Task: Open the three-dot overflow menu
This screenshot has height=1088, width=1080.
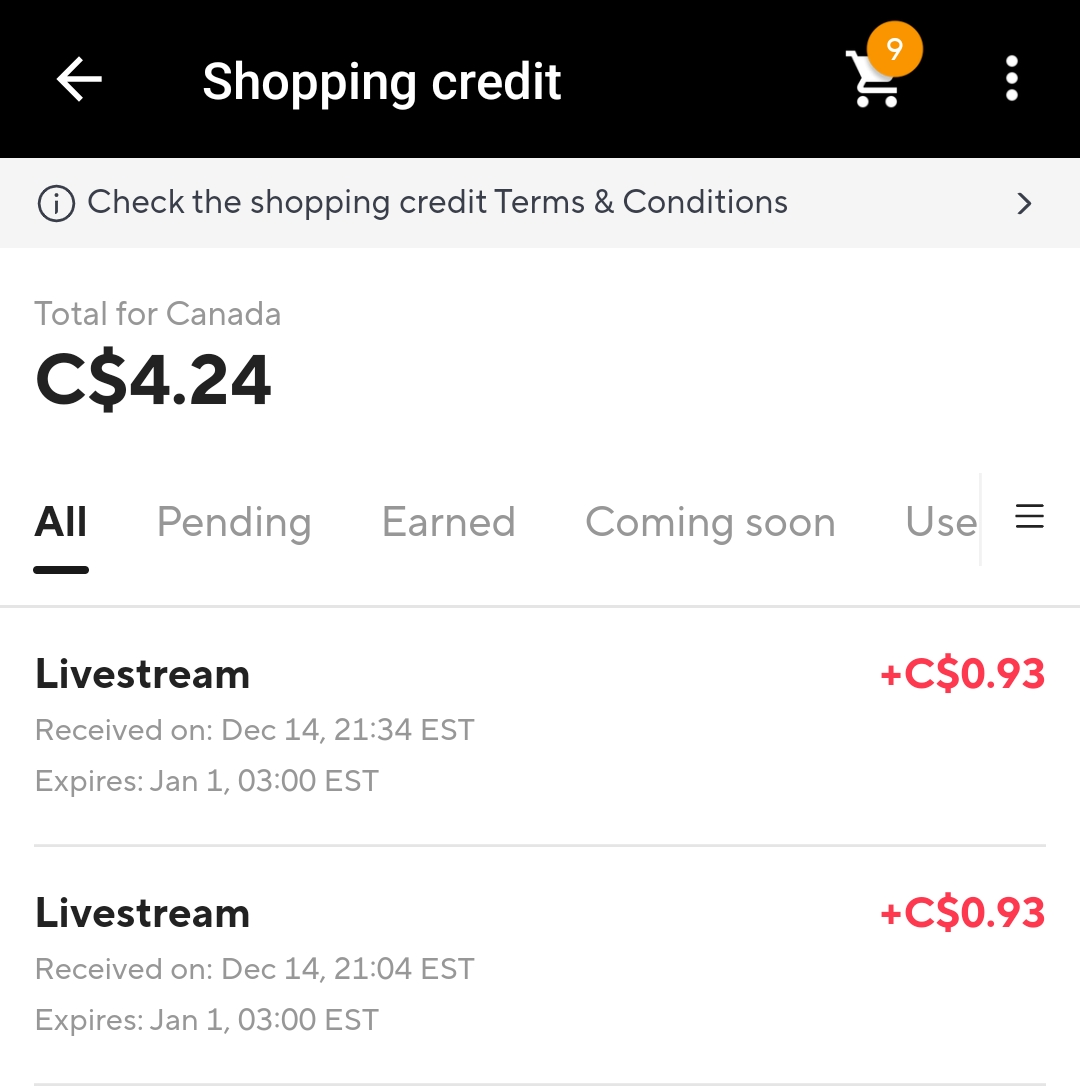Action: pyautogui.click(x=1012, y=79)
